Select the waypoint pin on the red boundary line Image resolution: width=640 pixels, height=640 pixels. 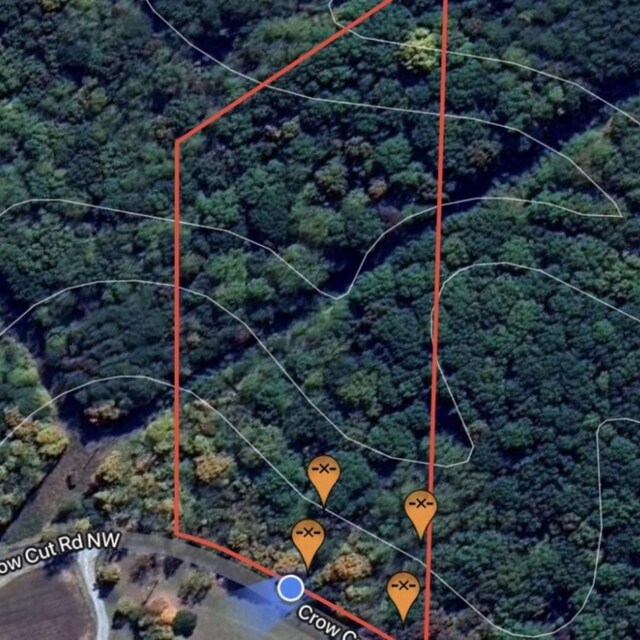click(421, 510)
